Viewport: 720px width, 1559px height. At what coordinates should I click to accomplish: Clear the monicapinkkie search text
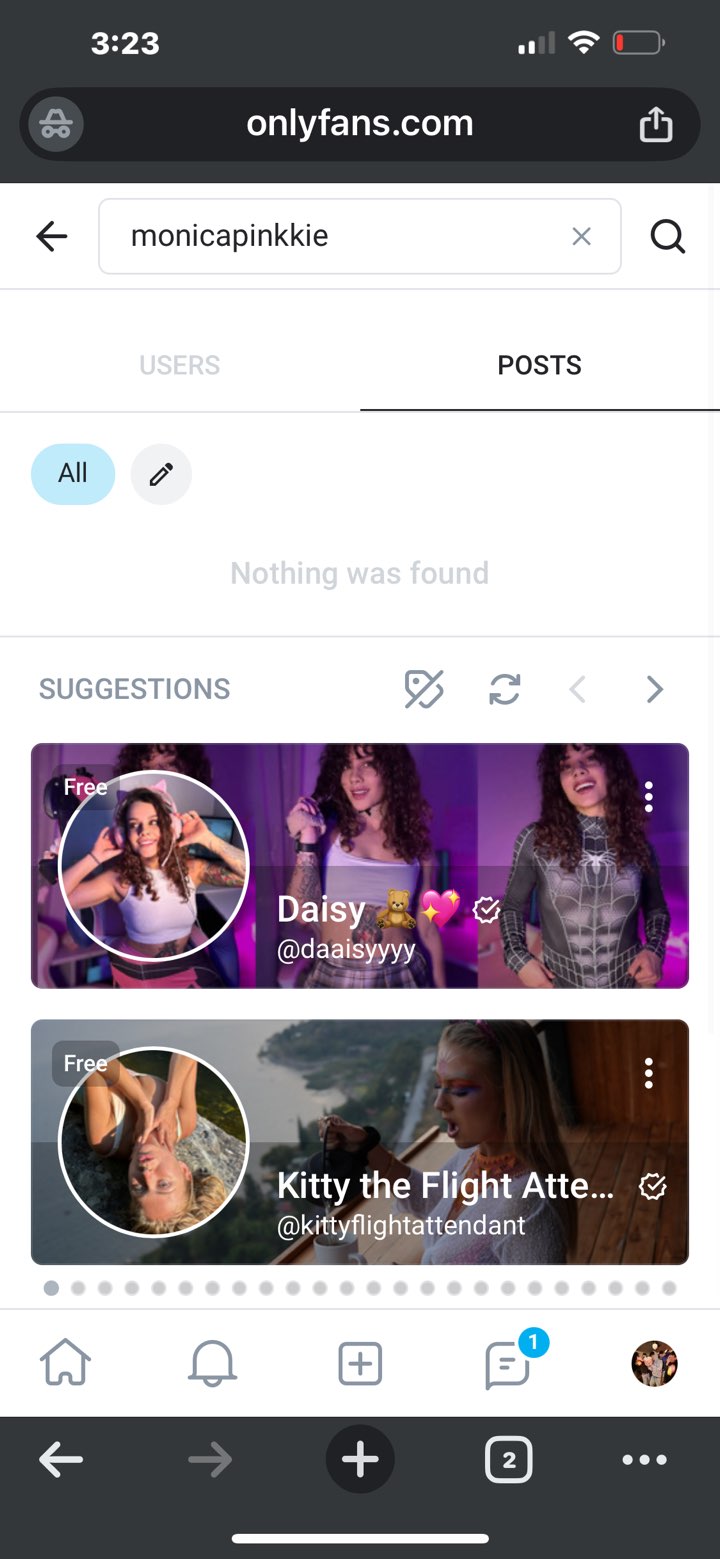pyautogui.click(x=581, y=237)
